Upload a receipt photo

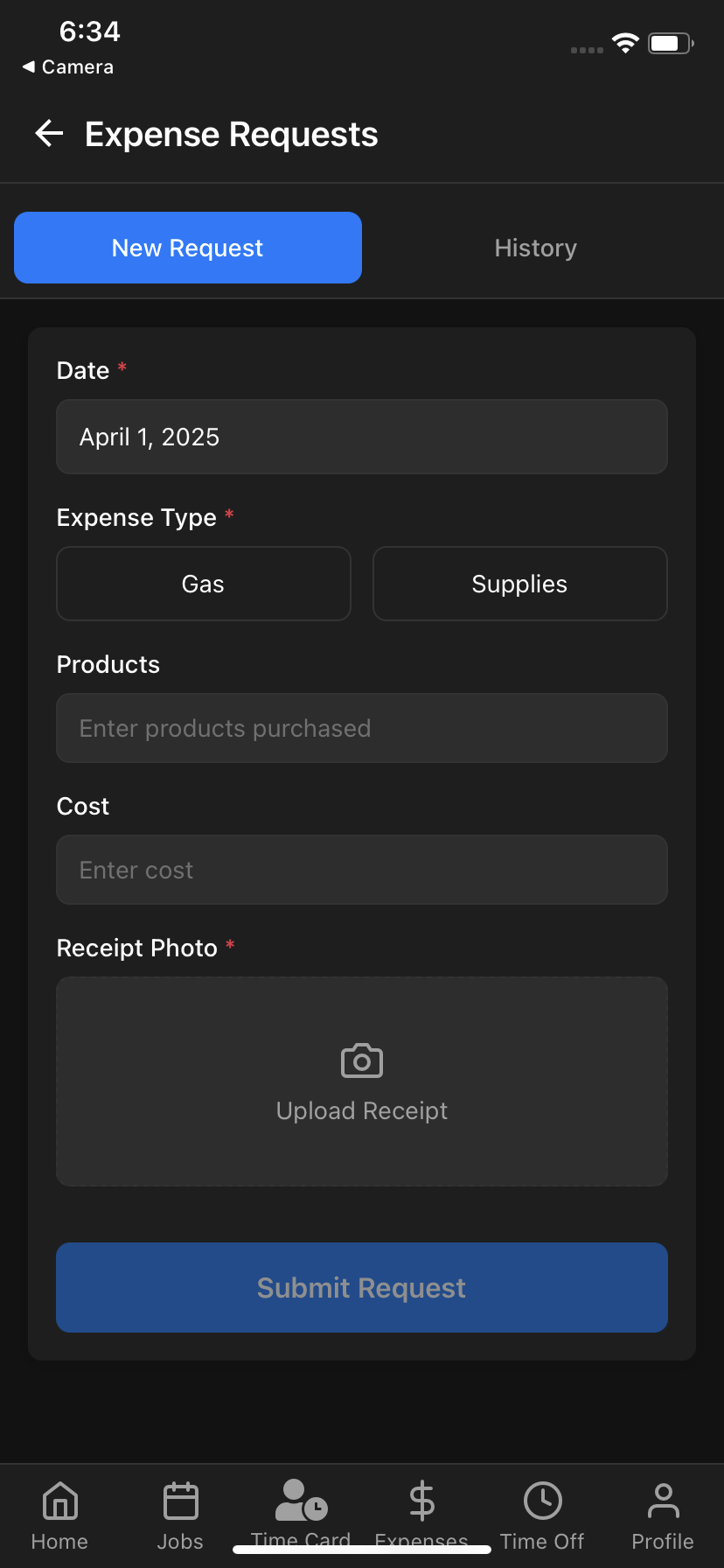click(362, 1081)
